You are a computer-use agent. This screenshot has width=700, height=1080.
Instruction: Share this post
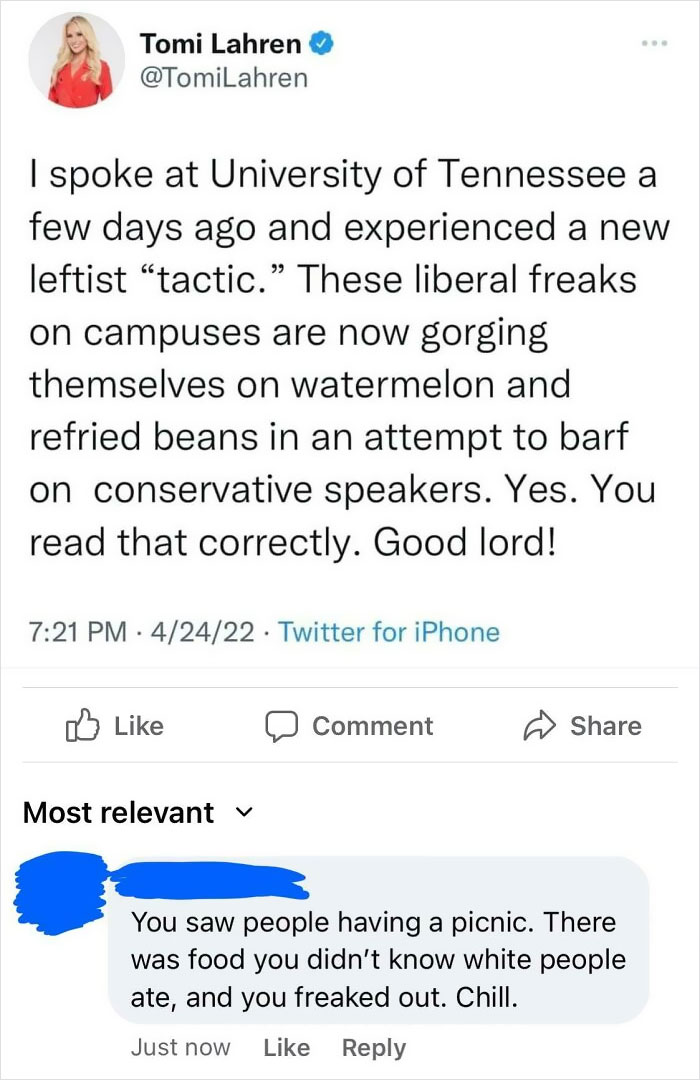pyautogui.click(x=585, y=726)
